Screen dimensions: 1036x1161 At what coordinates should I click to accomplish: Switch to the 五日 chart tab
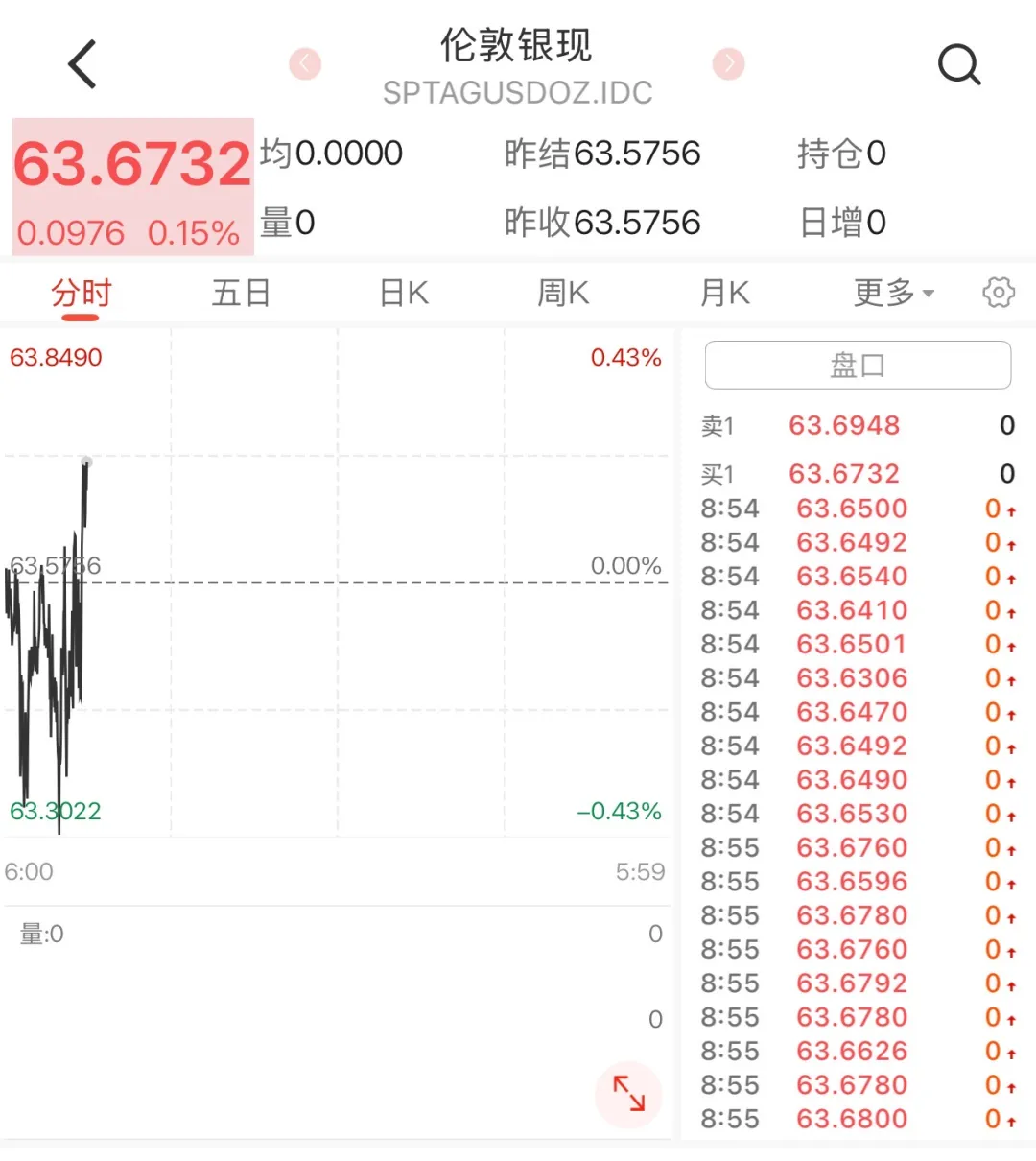pos(241,293)
